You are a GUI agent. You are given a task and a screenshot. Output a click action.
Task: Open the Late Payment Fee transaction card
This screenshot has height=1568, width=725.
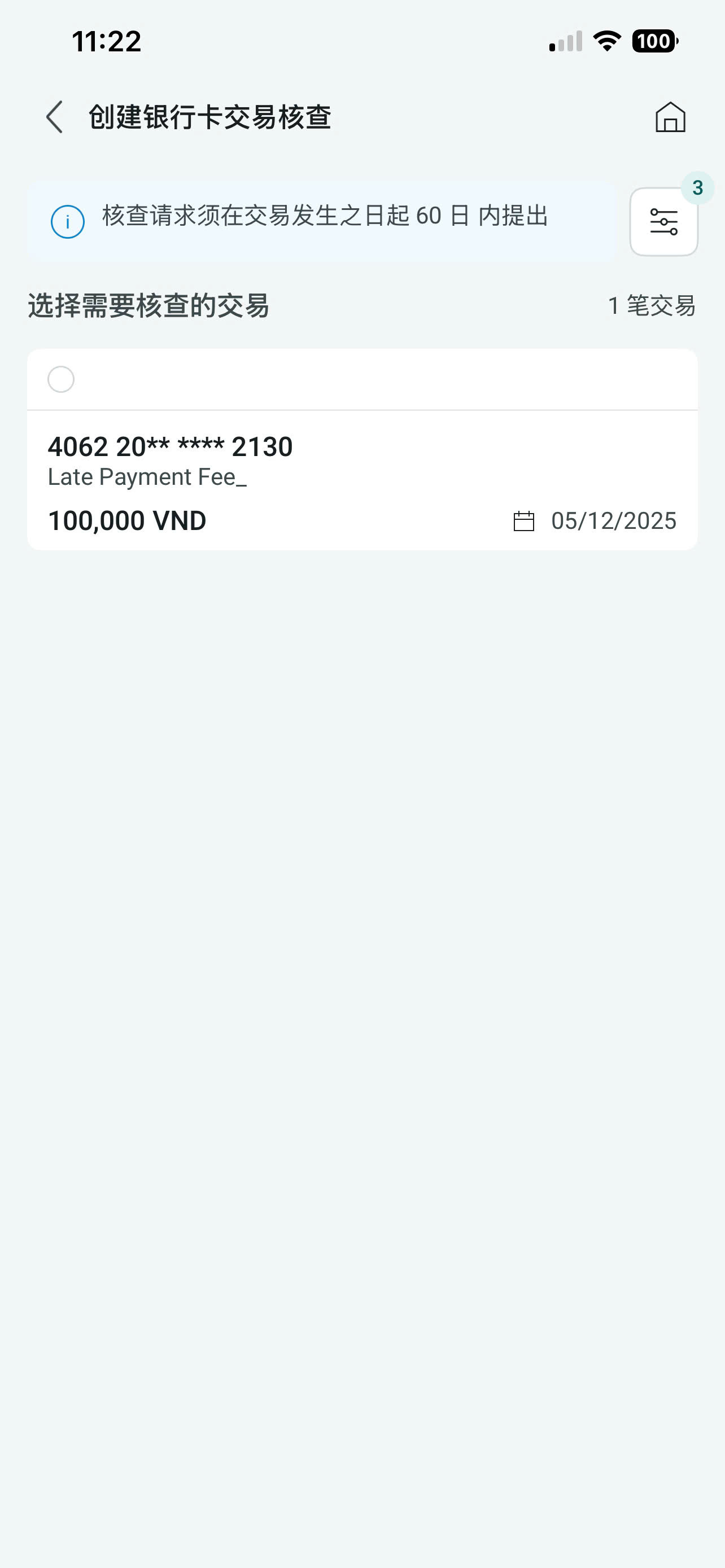[361, 481]
